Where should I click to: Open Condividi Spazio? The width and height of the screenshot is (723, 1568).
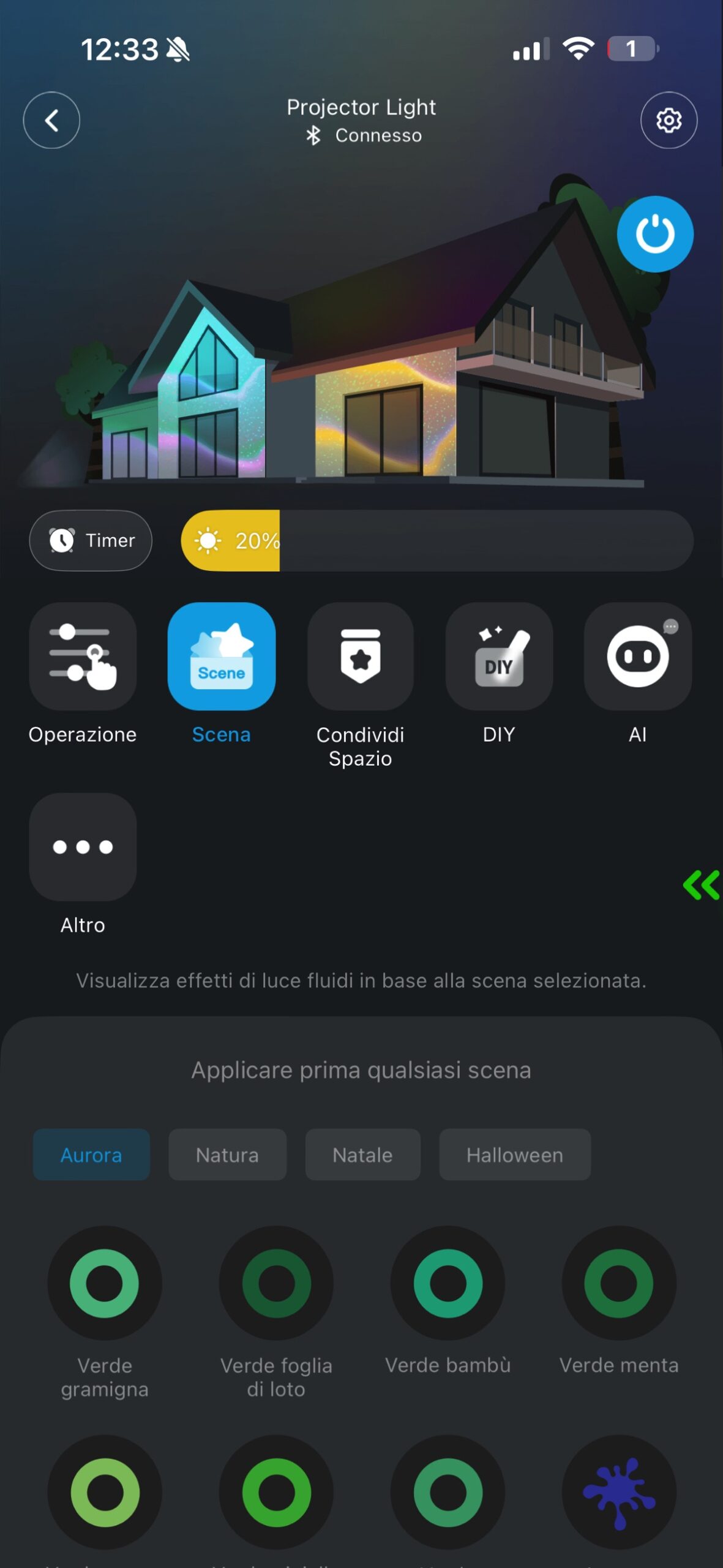[x=360, y=657]
